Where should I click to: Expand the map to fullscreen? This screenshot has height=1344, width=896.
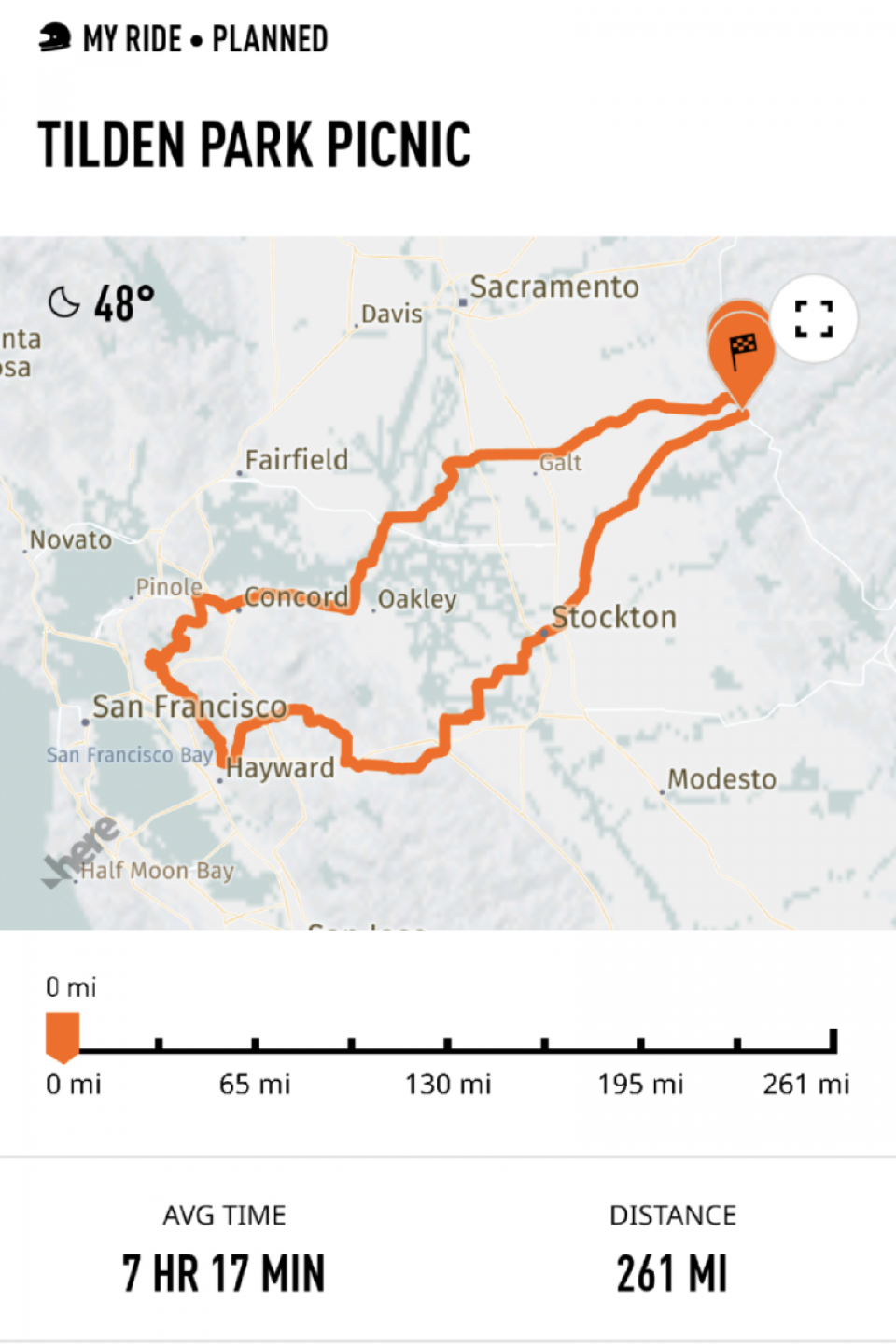pos(813,319)
